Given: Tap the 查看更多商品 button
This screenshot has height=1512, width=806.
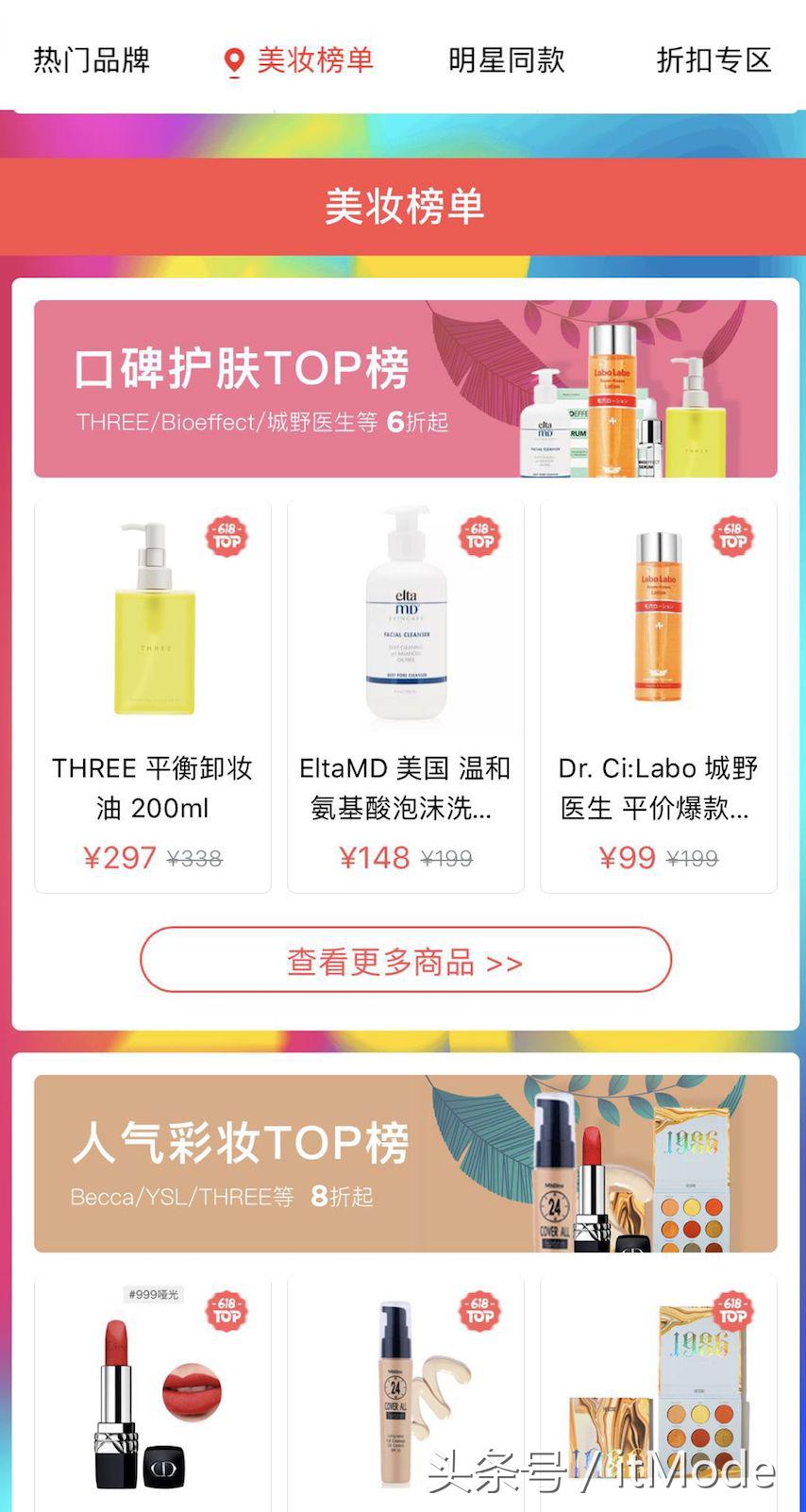Looking at the screenshot, I should pos(405,960).
